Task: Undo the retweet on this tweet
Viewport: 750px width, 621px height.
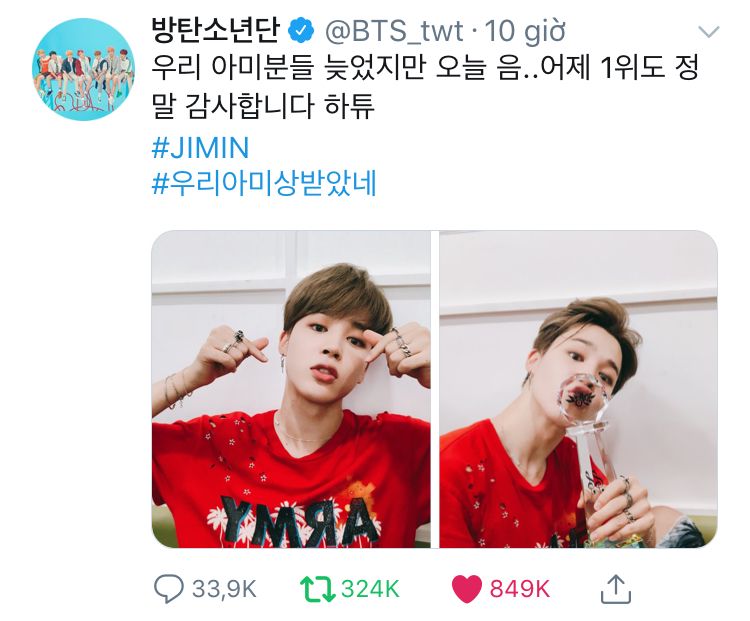Action: click(318, 589)
